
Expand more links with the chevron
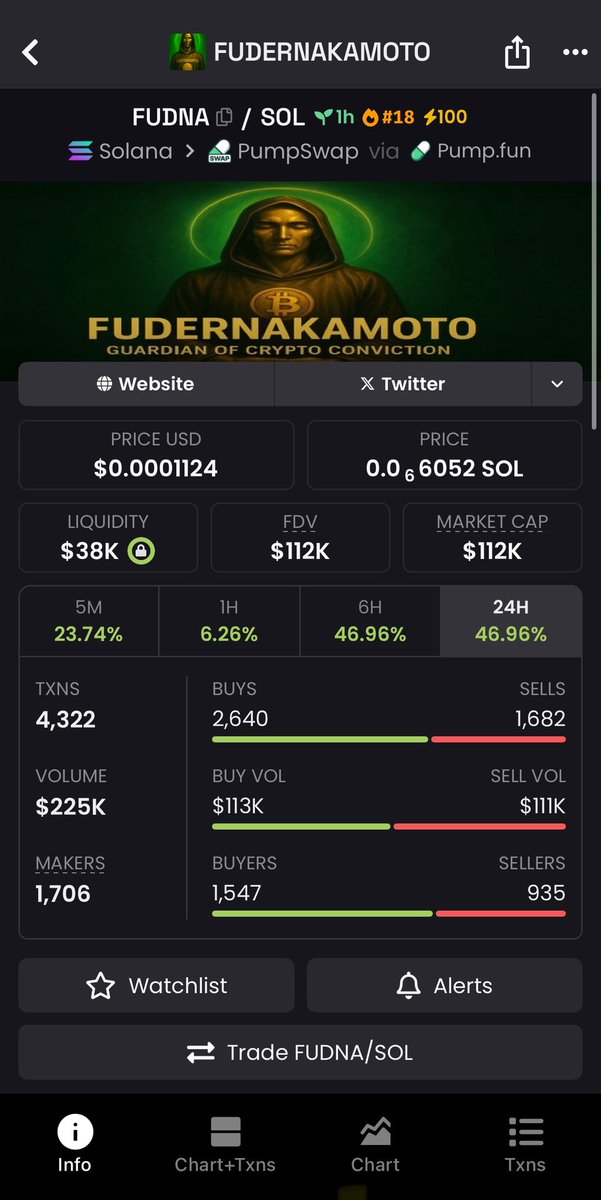[x=557, y=384]
